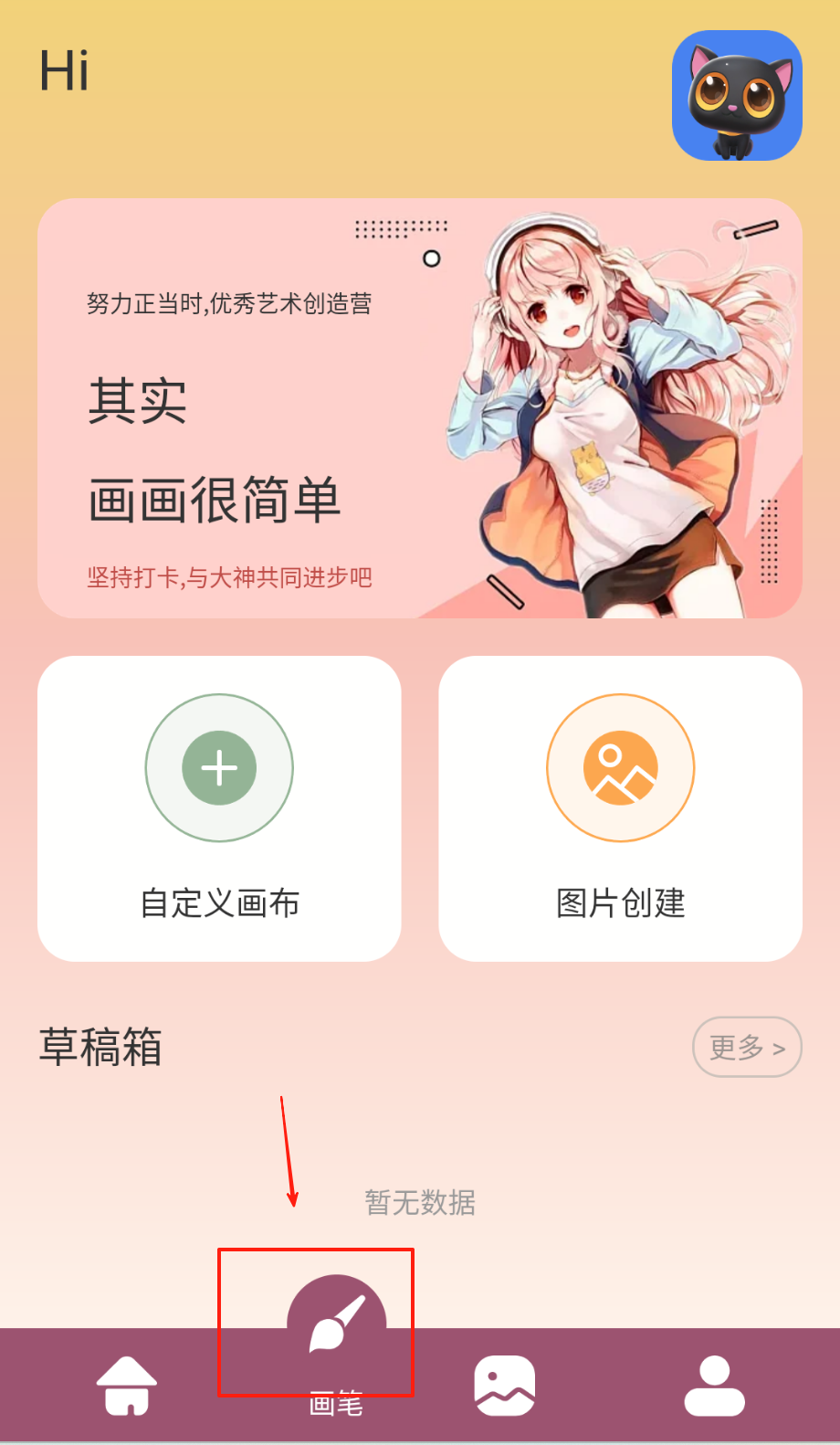Open 图片创建 to create from picture
This screenshot has width=840, height=1445.
point(620,807)
